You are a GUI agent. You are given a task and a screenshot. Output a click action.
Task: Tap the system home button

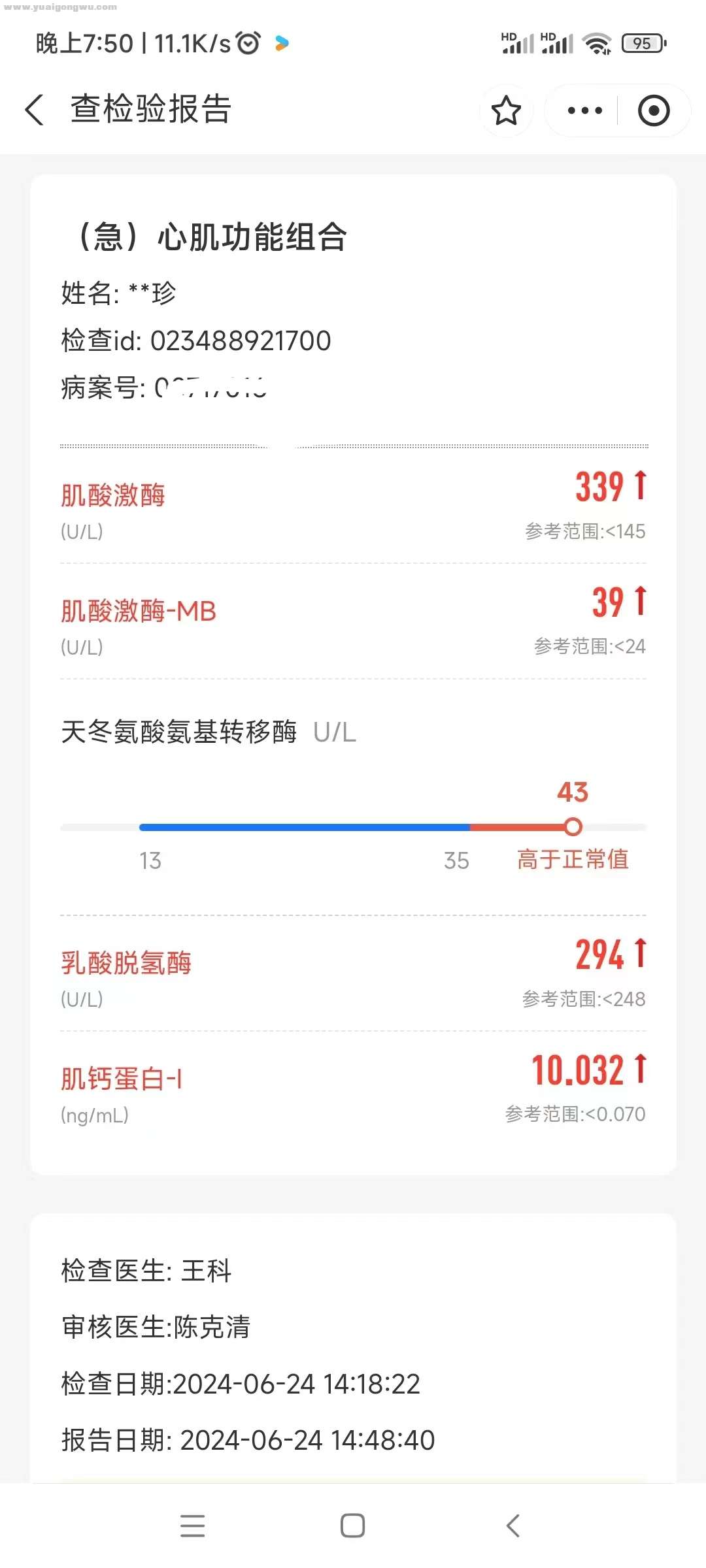tap(352, 1526)
